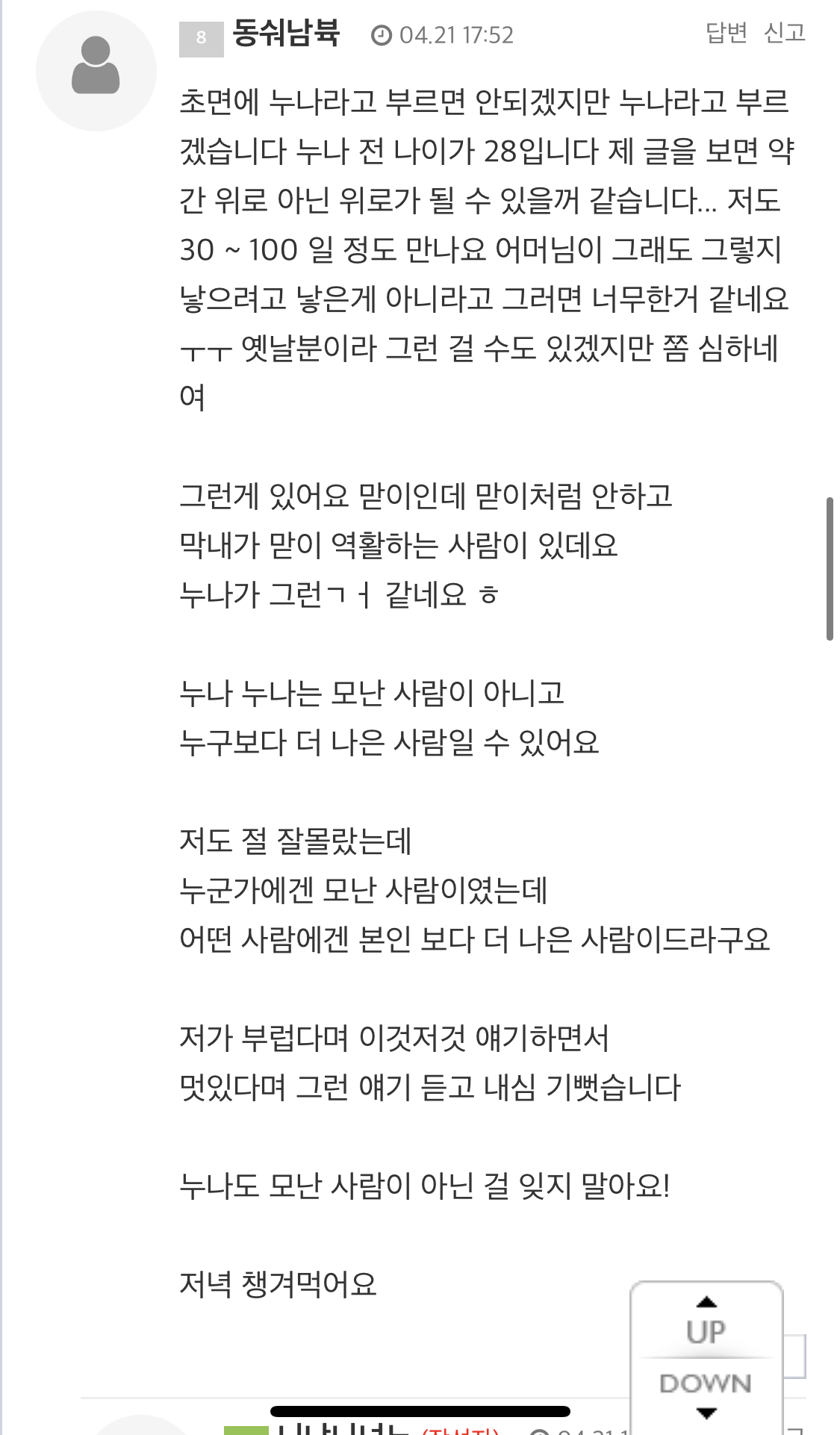
Task: Report the comment with 신고
Action: point(785,33)
